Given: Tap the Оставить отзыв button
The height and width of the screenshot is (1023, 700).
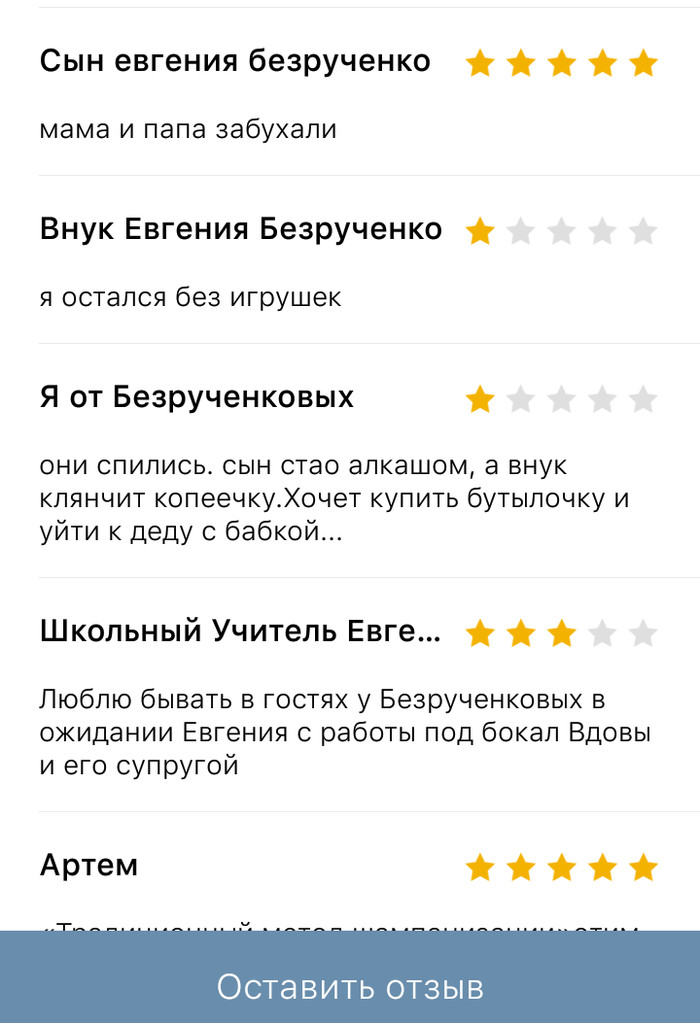Looking at the screenshot, I should [x=350, y=987].
